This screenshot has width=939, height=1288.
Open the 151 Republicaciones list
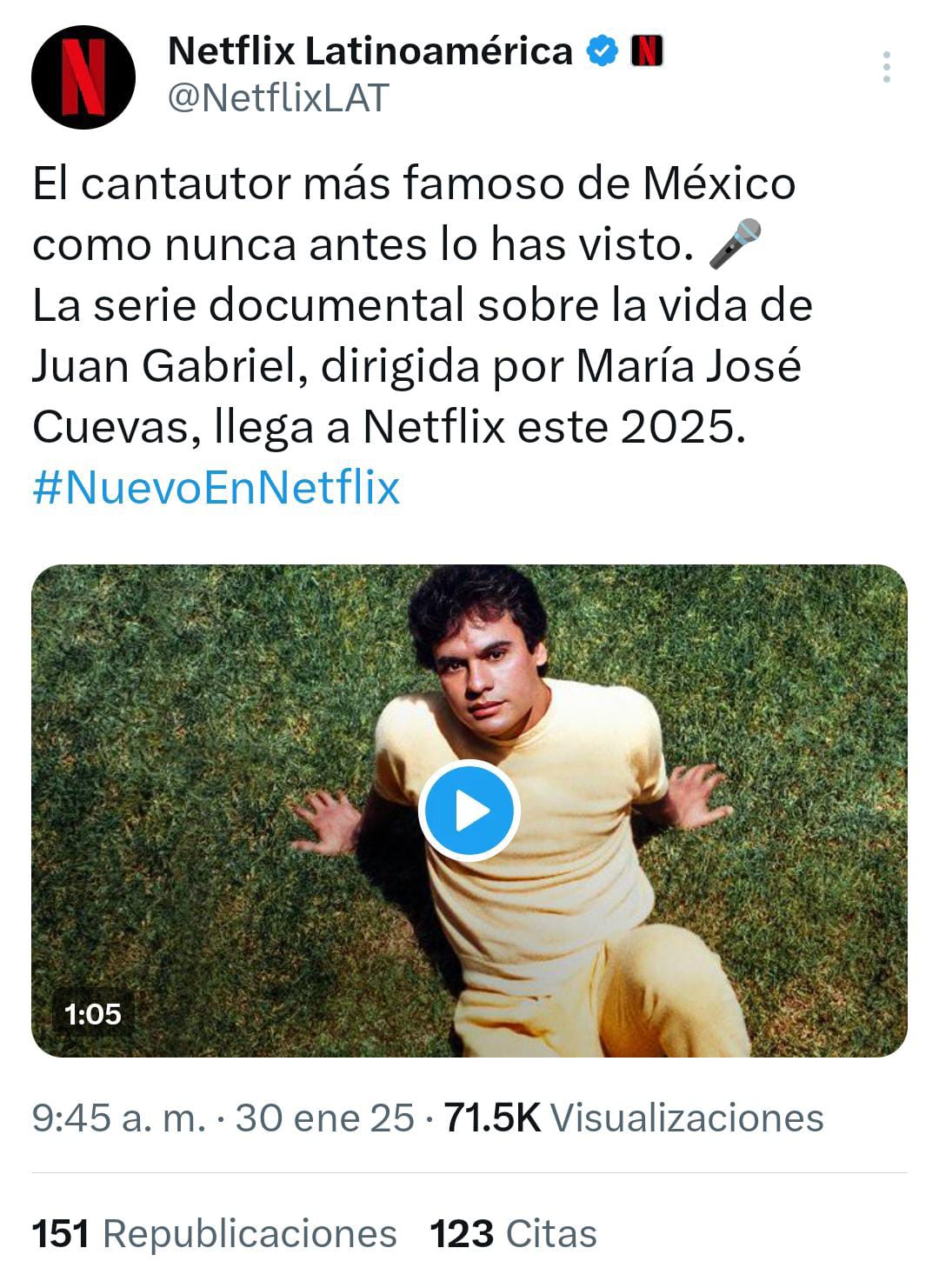tap(212, 1233)
